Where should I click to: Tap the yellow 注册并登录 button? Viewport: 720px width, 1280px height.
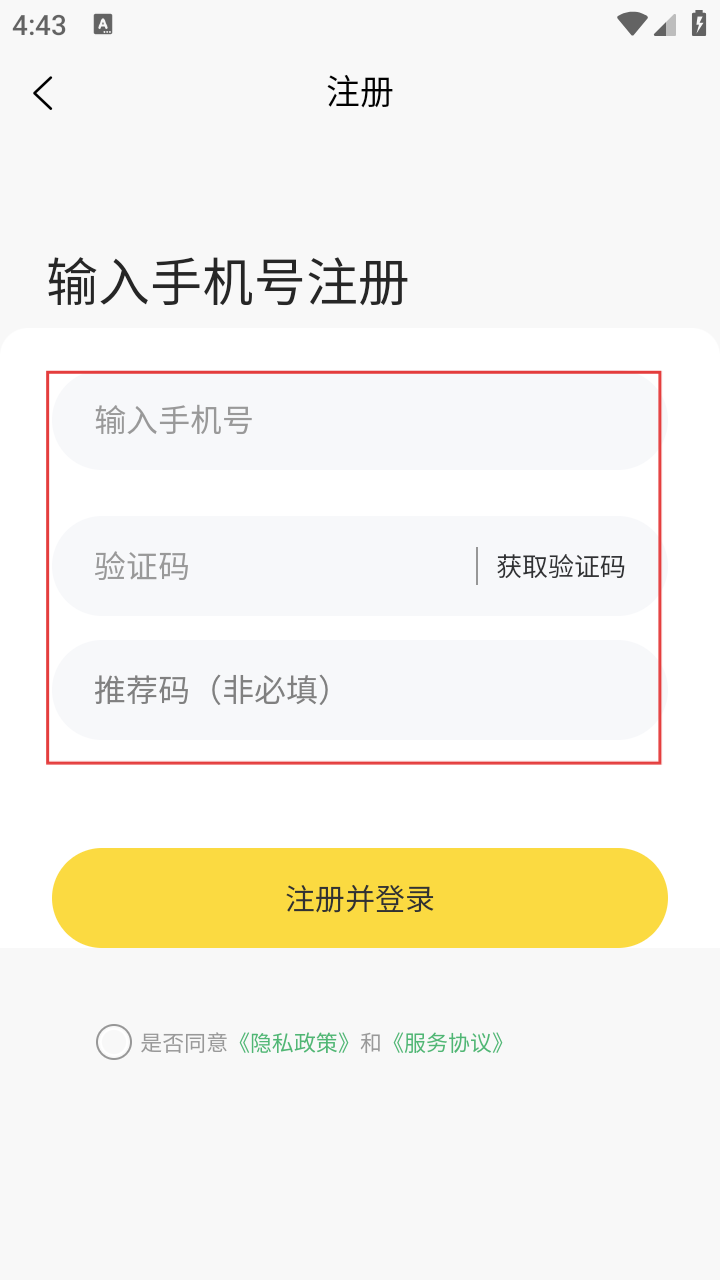coord(360,898)
